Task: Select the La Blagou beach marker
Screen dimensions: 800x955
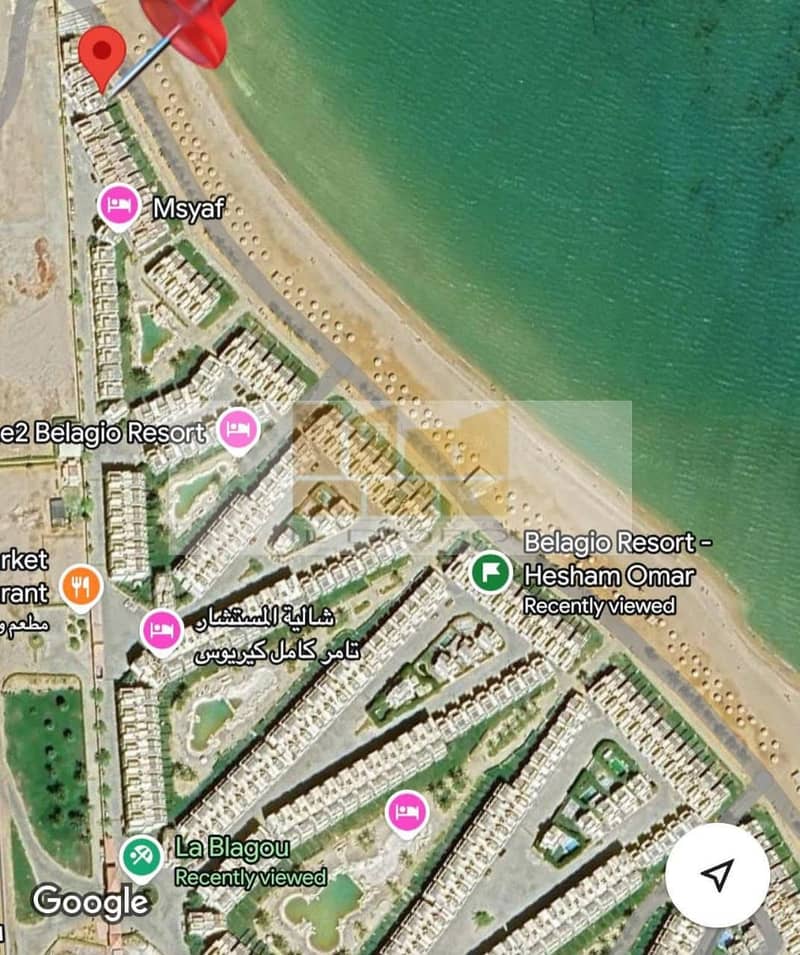Action: coord(142,856)
